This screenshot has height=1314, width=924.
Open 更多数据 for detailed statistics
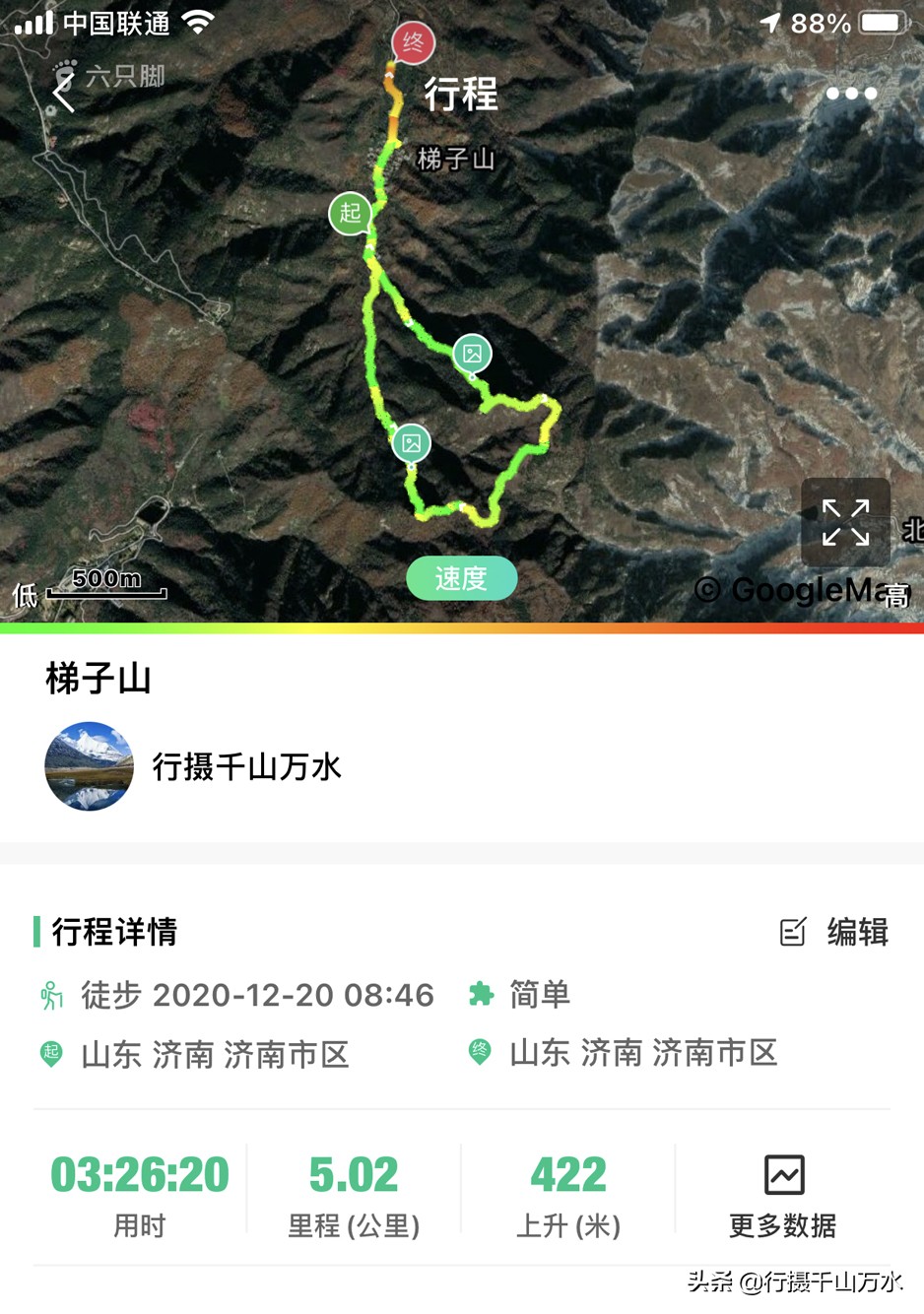781,1226
